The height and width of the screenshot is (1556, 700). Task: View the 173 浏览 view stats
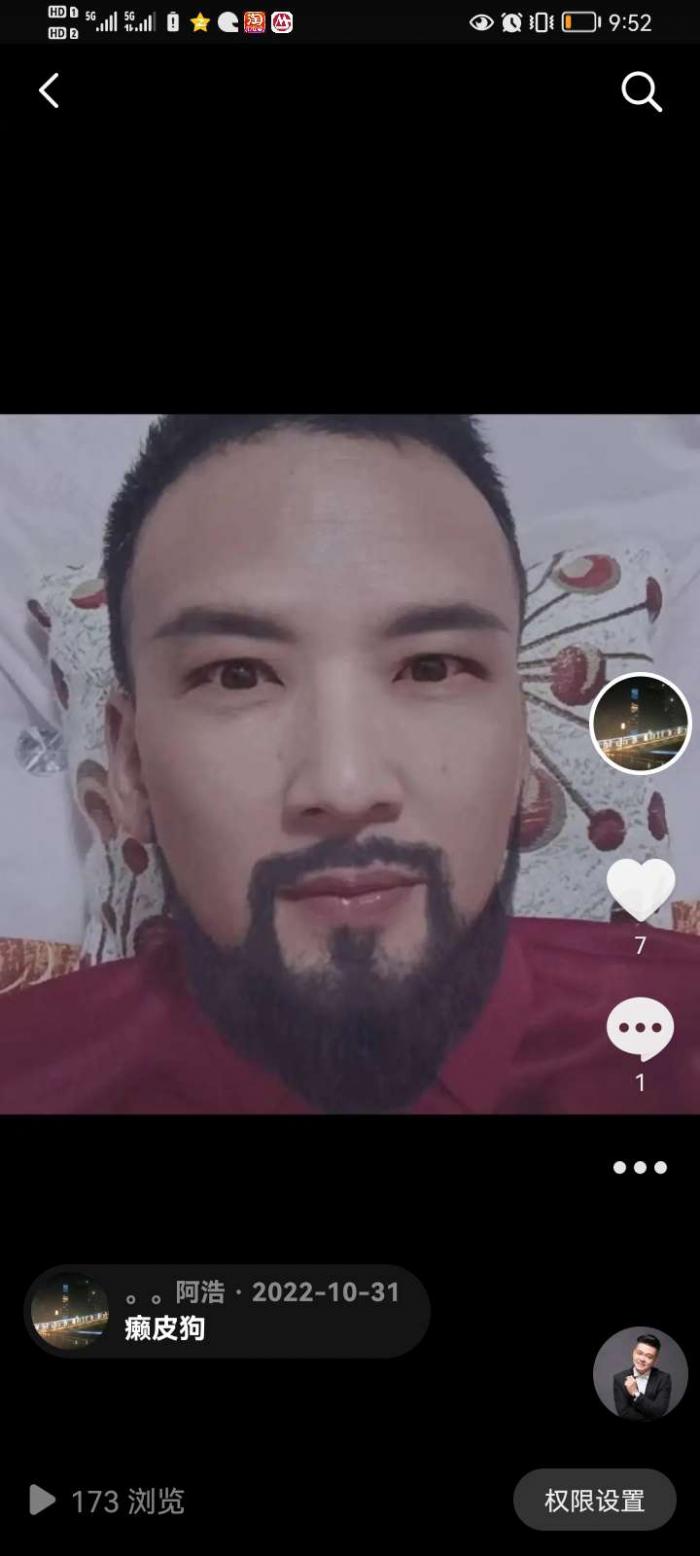pyautogui.click(x=108, y=1500)
